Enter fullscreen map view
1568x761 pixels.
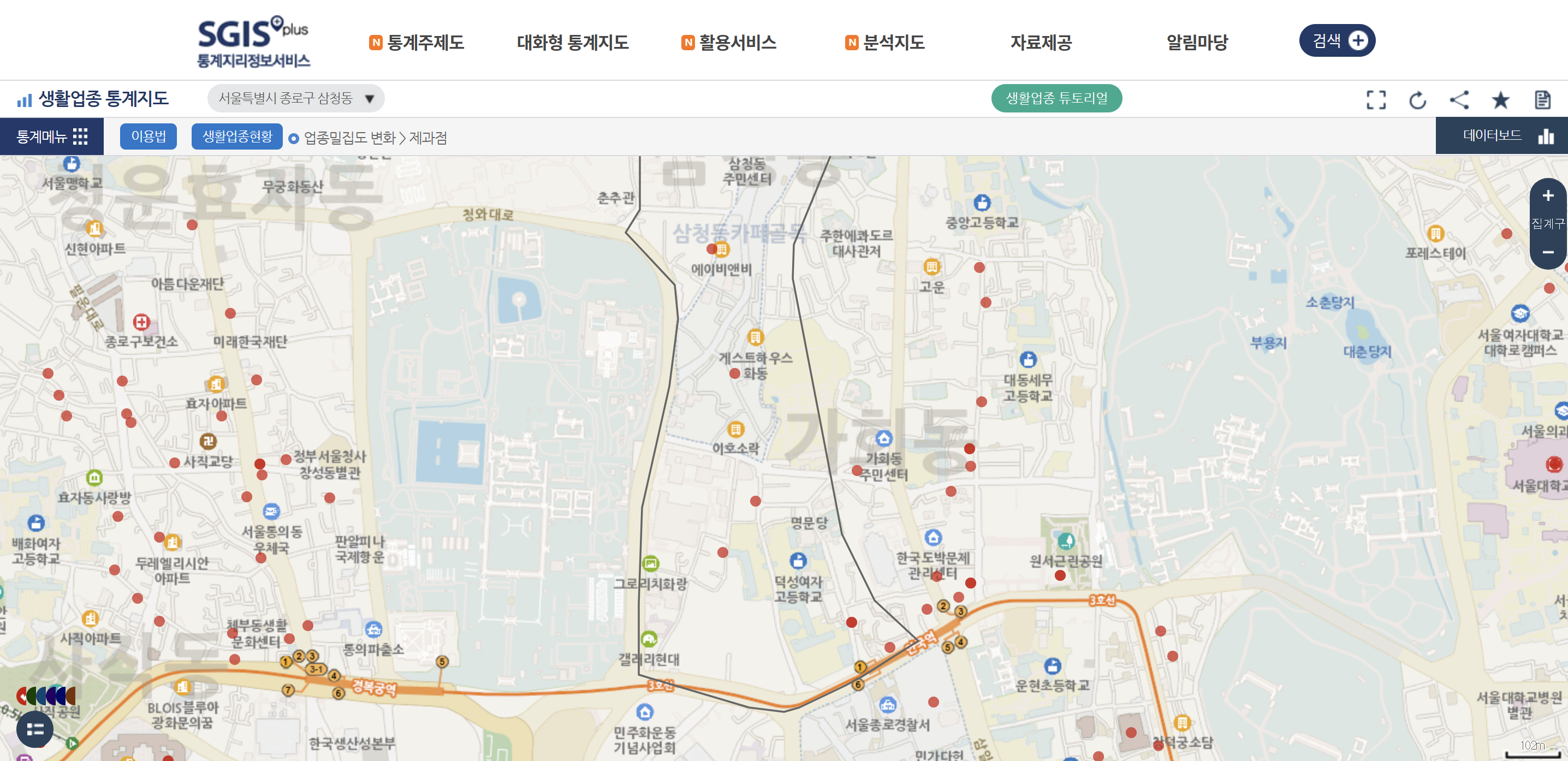[1376, 100]
